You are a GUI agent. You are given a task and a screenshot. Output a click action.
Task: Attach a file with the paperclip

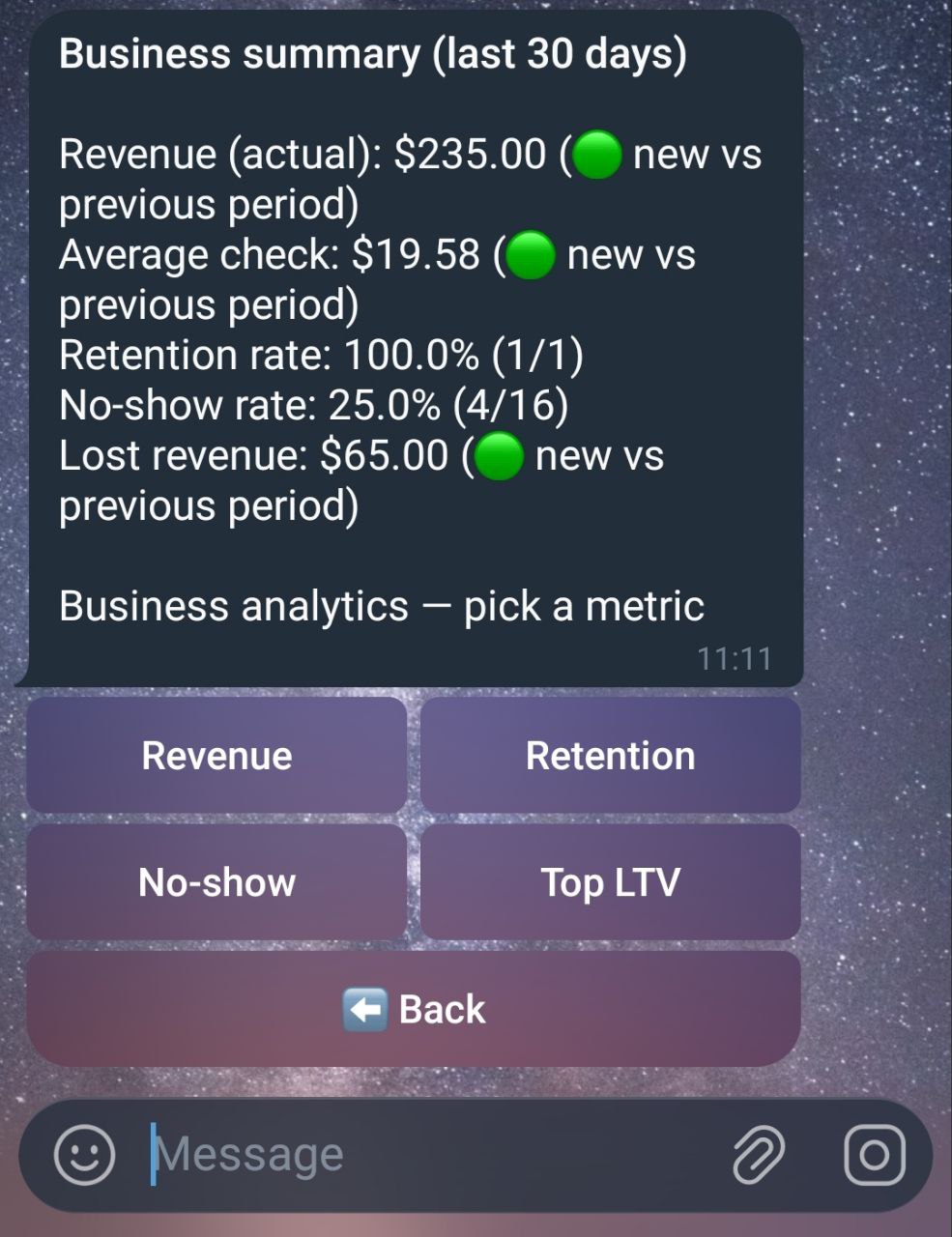pos(759,1154)
